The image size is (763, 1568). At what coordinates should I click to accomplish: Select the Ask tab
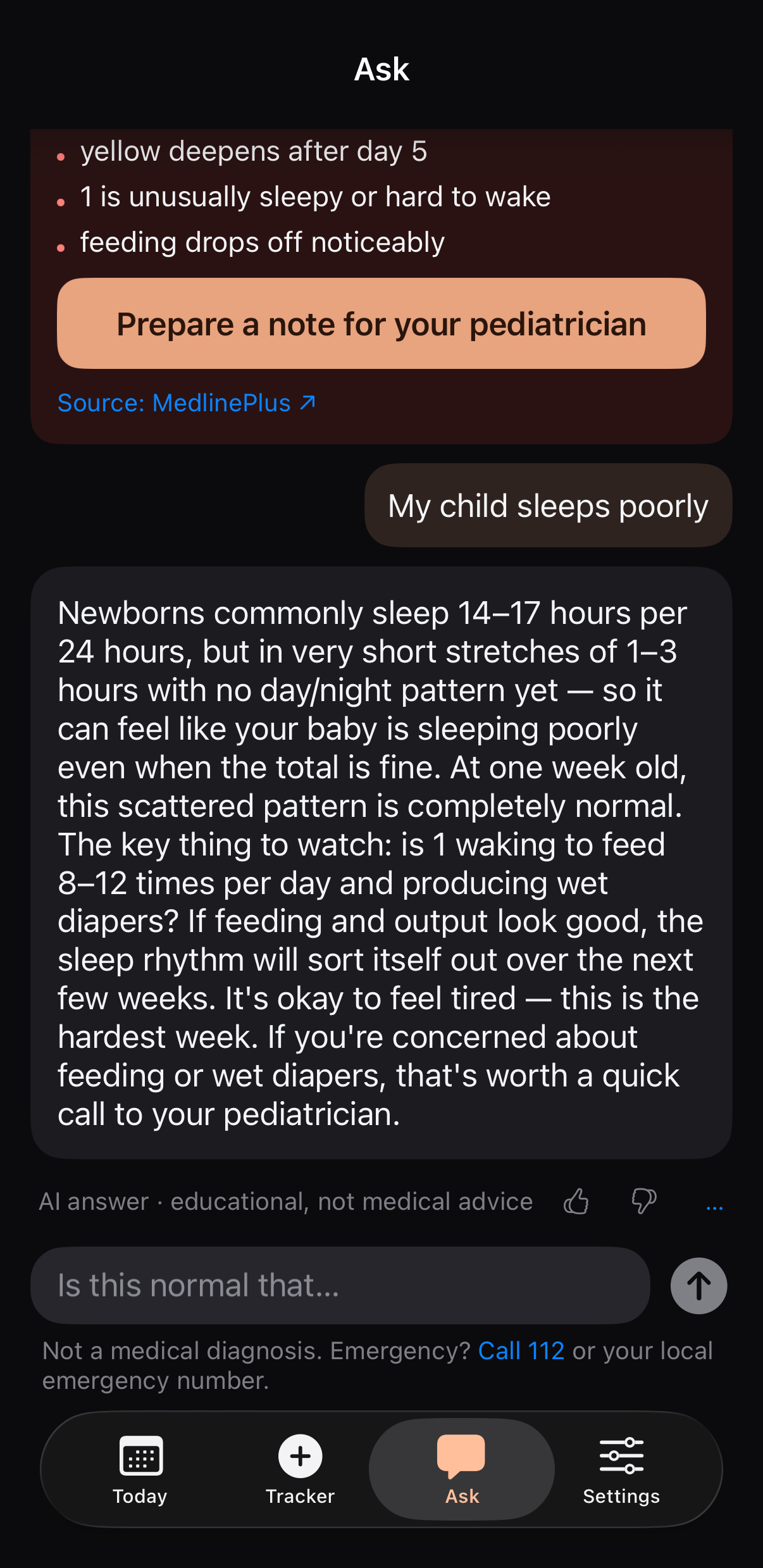click(462, 1469)
